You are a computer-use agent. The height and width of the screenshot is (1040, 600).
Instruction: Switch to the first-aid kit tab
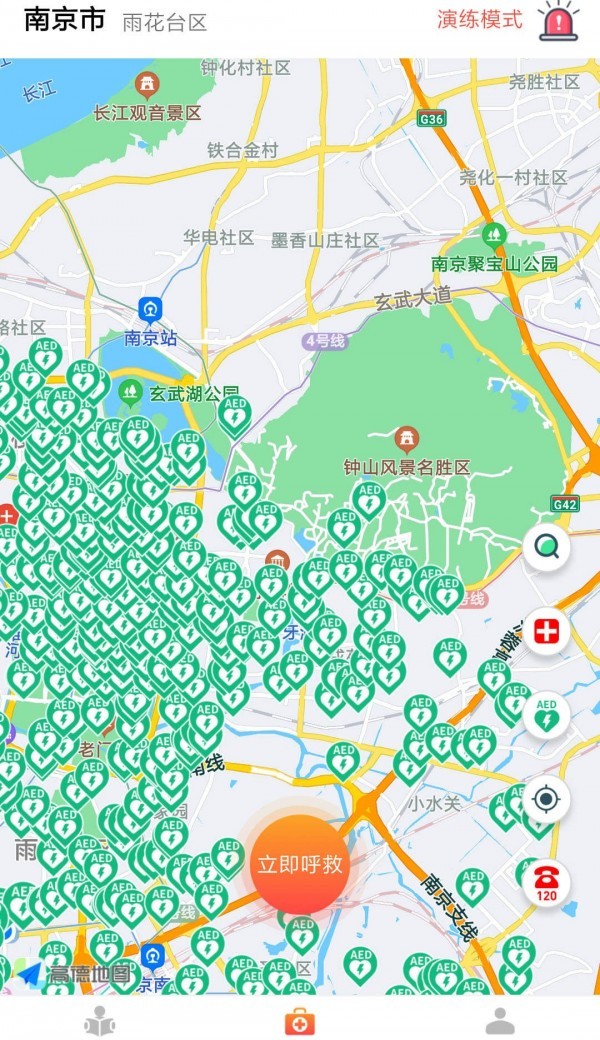tap(299, 1021)
